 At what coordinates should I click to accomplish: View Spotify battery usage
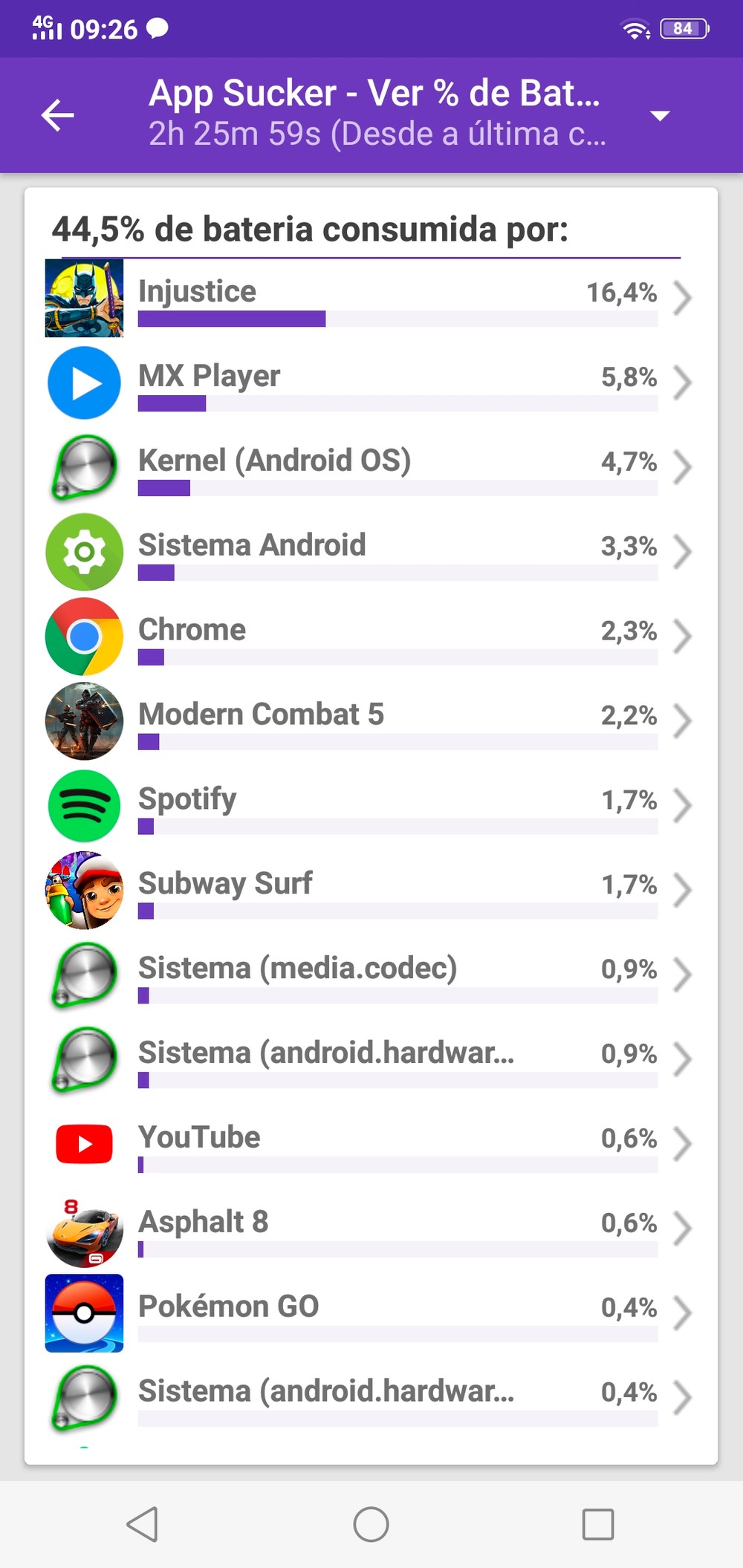(371, 806)
